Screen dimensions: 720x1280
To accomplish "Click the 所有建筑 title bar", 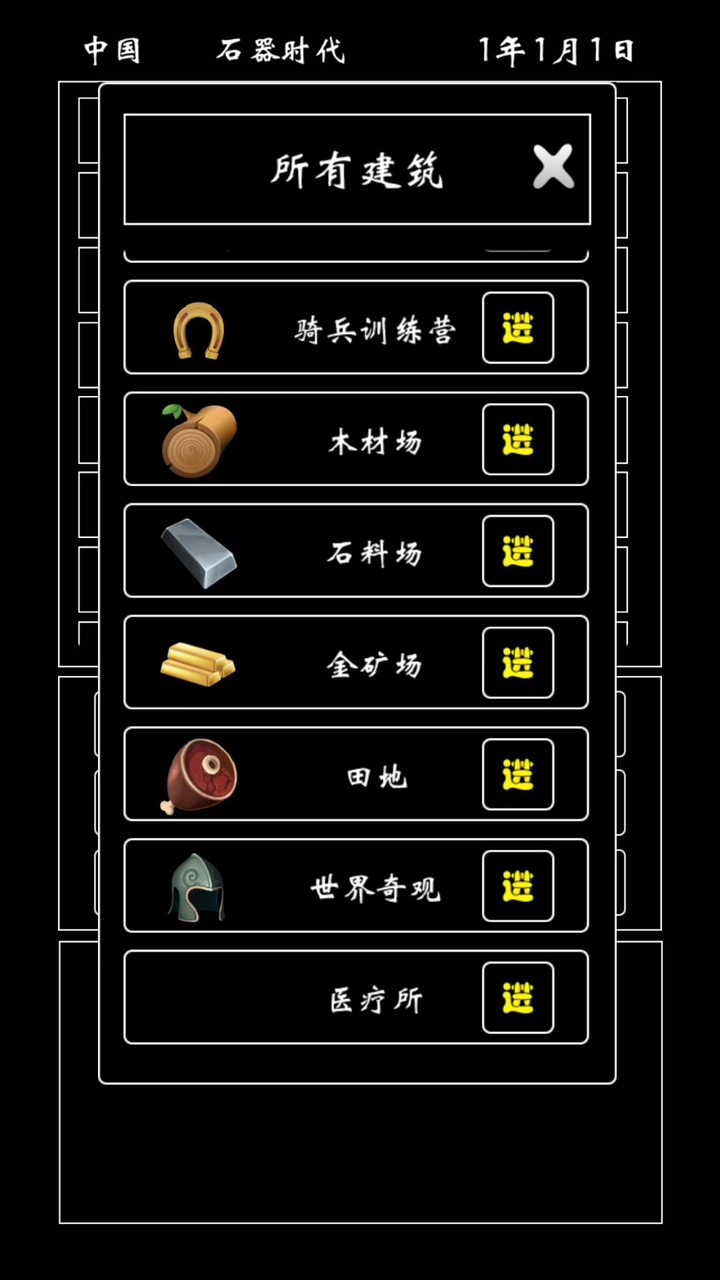I will [x=355, y=170].
